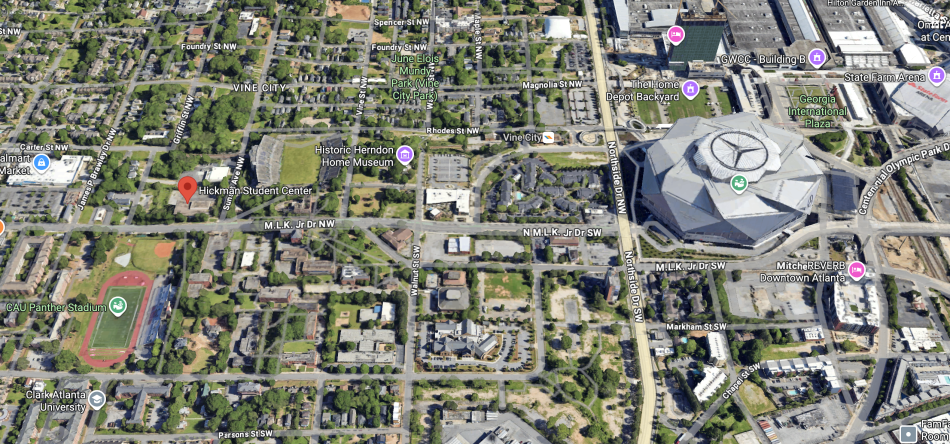Tap the pink hotel marker near GWCC
The height and width of the screenshot is (444, 950).
(x=676, y=35)
